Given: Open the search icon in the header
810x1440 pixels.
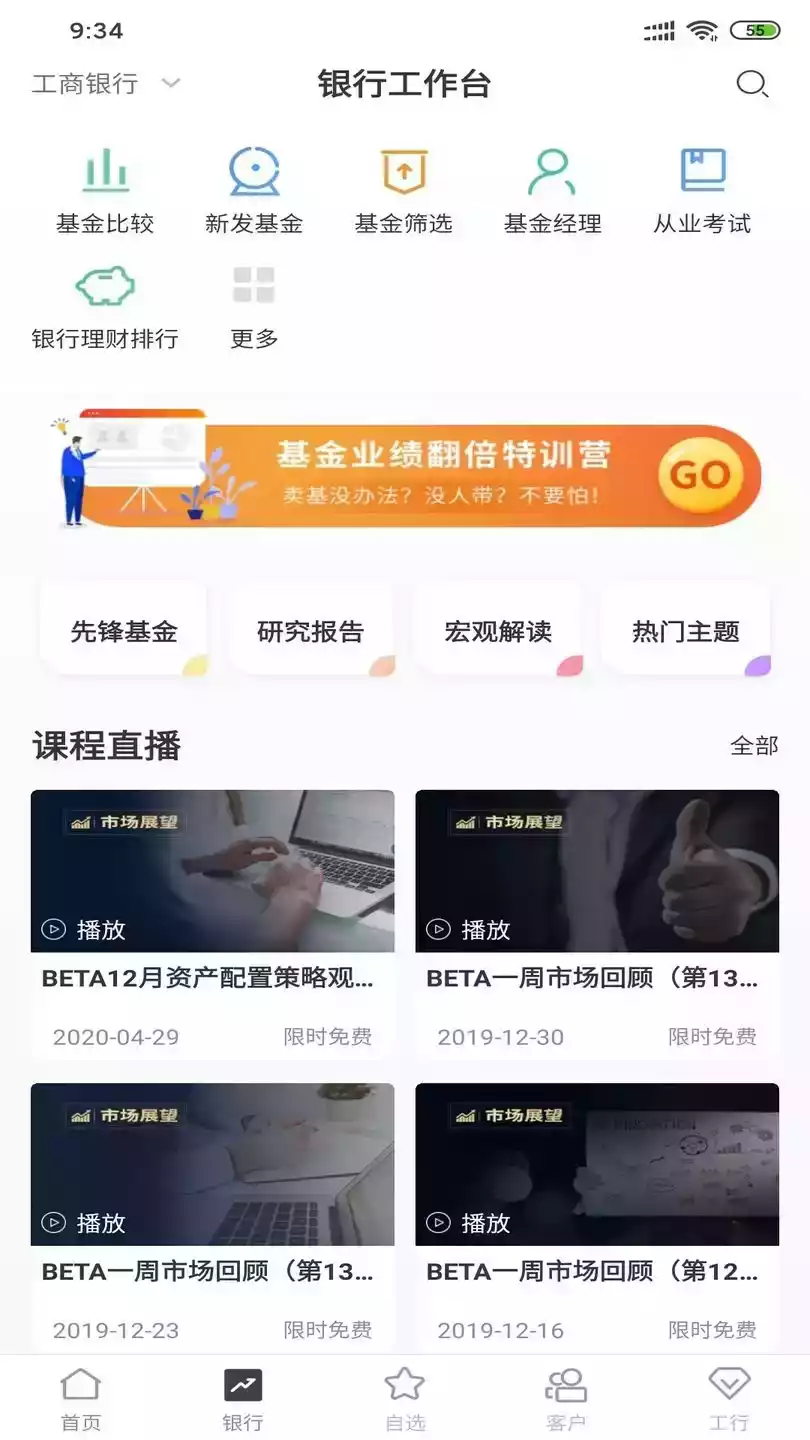Looking at the screenshot, I should coord(752,85).
